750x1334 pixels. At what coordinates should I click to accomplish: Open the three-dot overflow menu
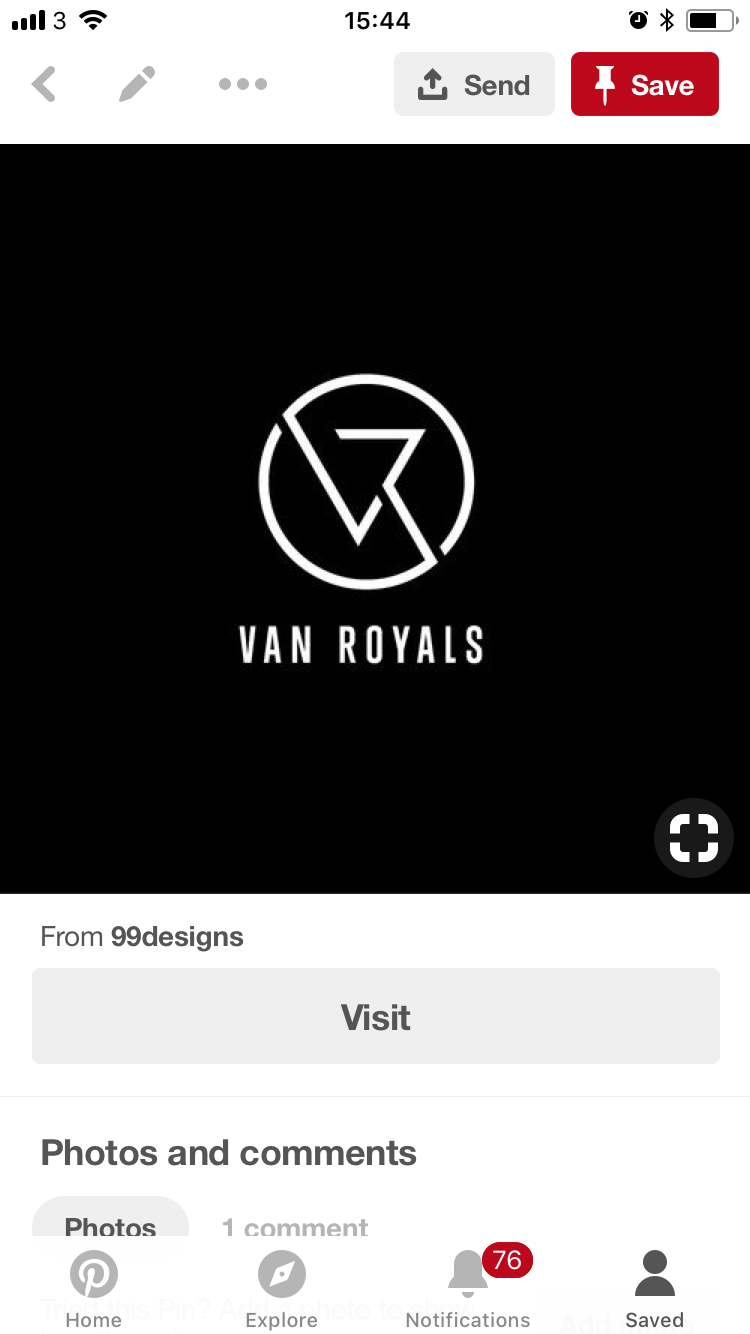[243, 85]
